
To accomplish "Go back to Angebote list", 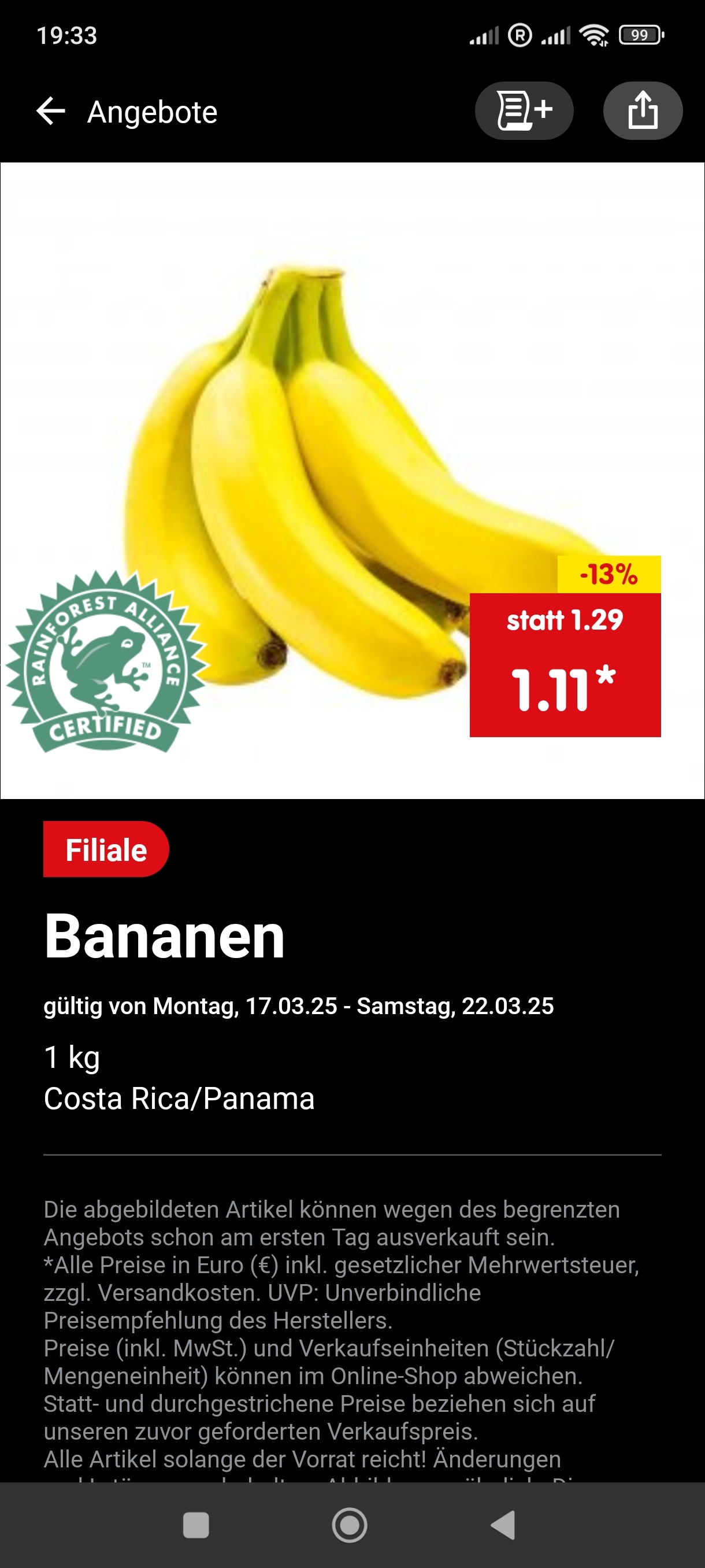I will coord(51,112).
